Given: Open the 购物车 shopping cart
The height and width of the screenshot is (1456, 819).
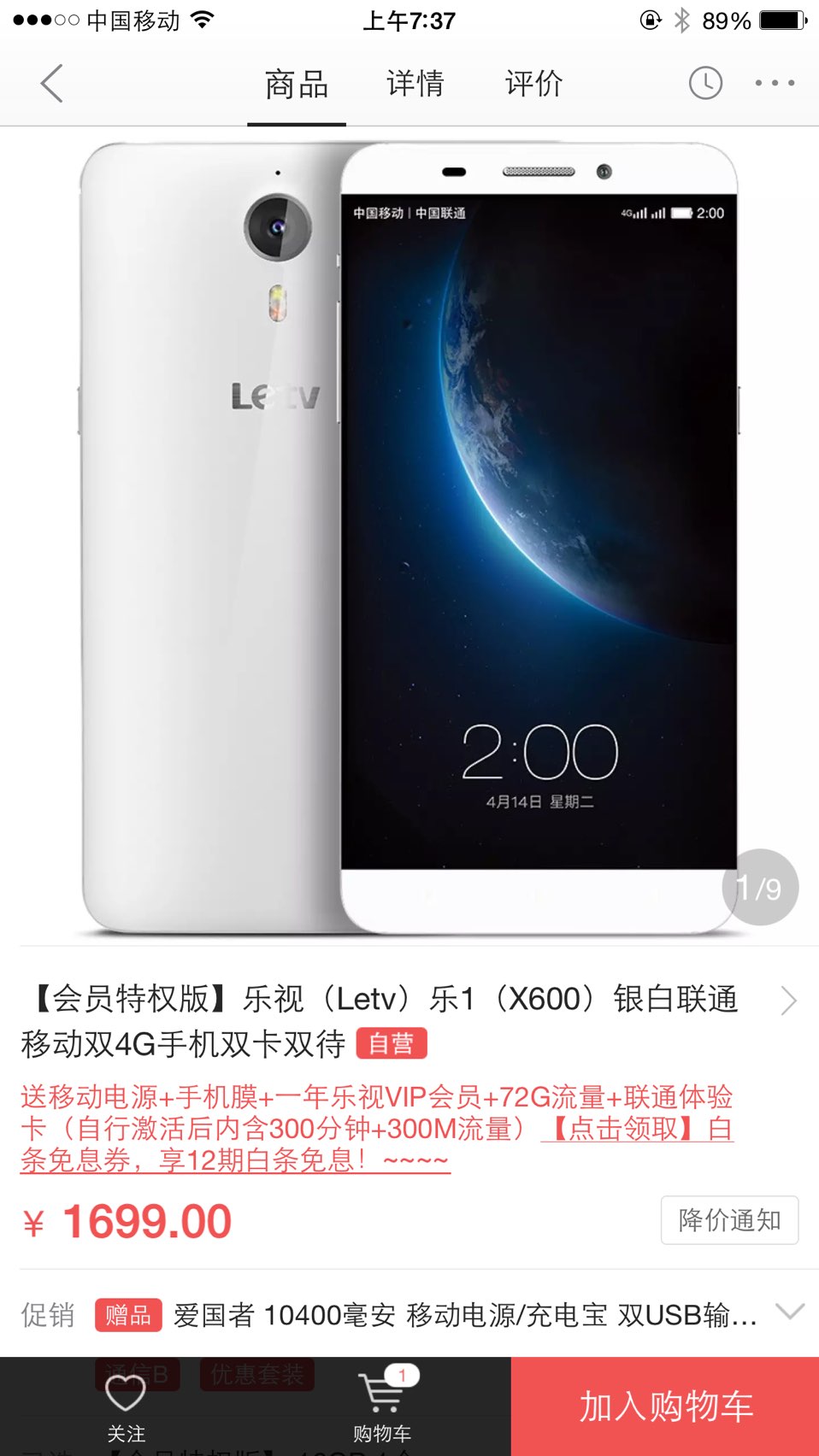Looking at the screenshot, I should 383,1407.
